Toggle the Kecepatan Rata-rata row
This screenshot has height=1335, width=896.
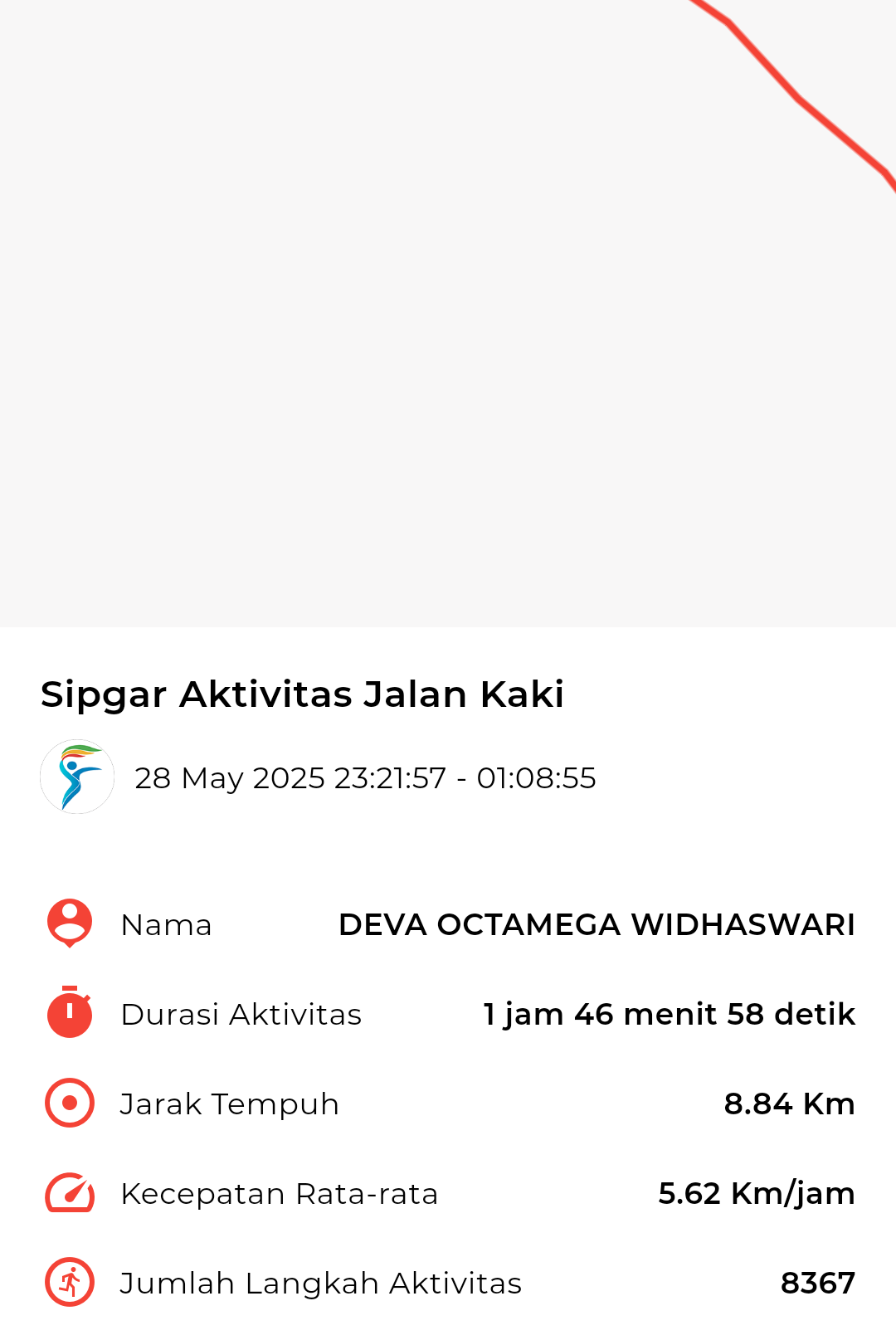click(448, 1193)
